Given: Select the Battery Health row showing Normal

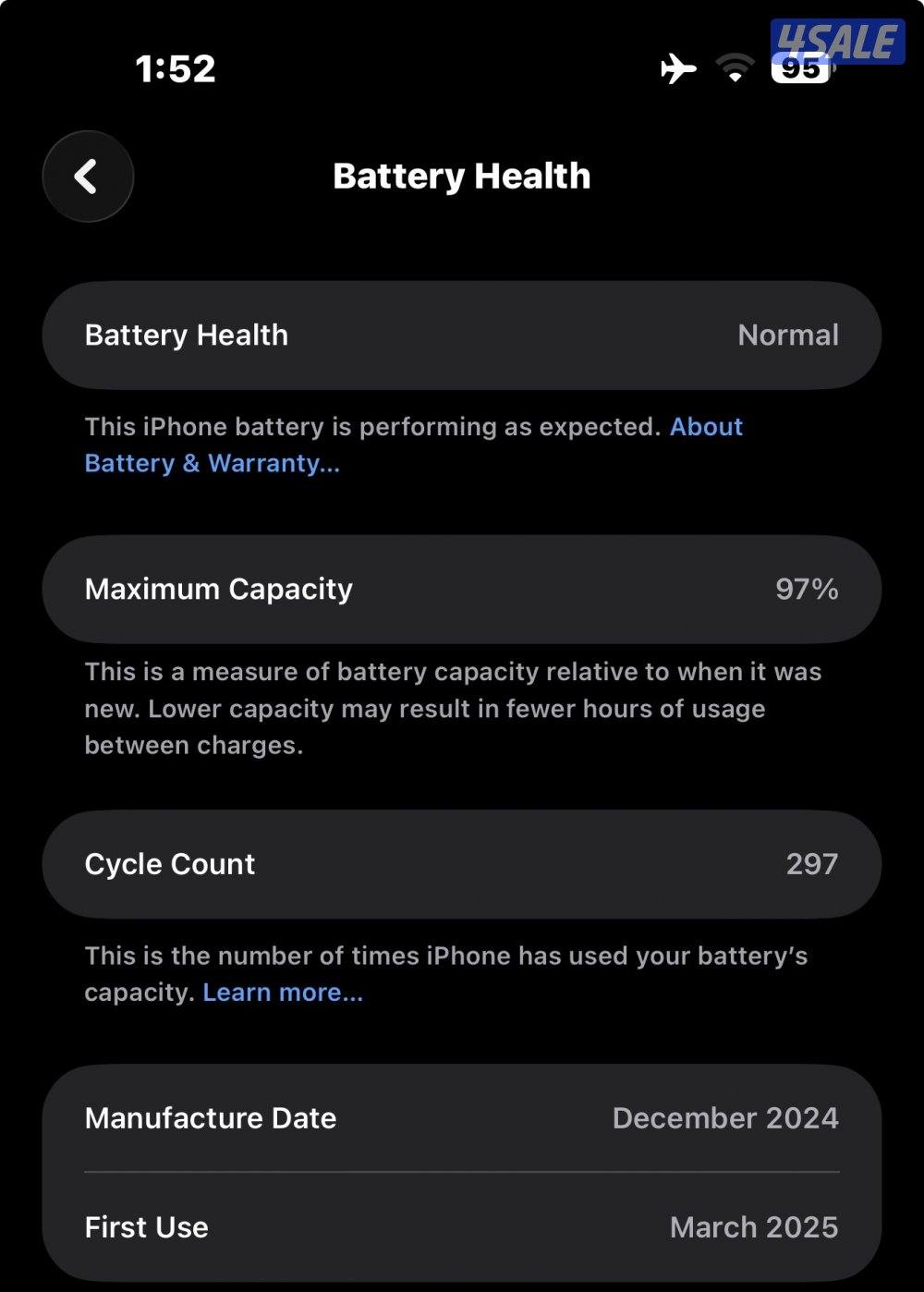Looking at the screenshot, I should click(462, 335).
